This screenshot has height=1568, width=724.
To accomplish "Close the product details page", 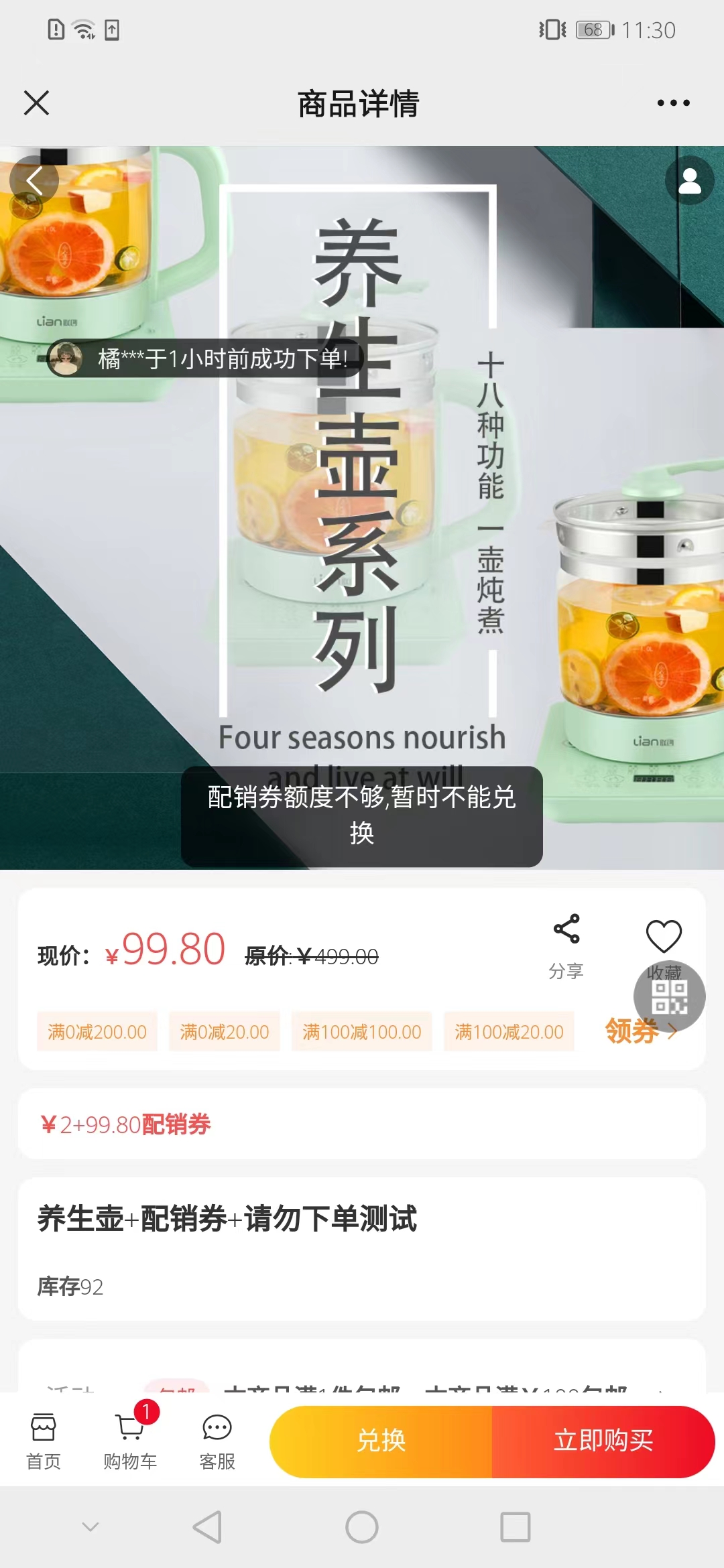I will click(36, 103).
